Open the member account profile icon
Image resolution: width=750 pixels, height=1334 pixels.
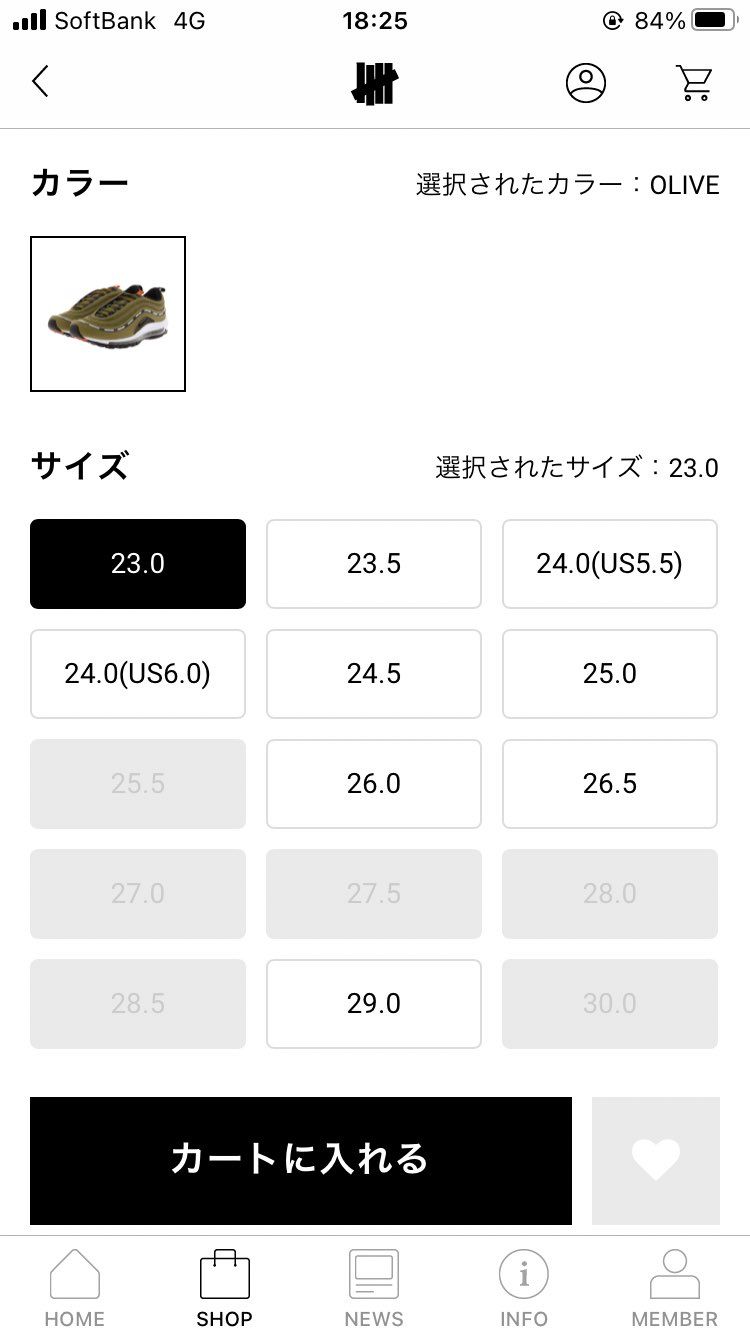pos(587,83)
